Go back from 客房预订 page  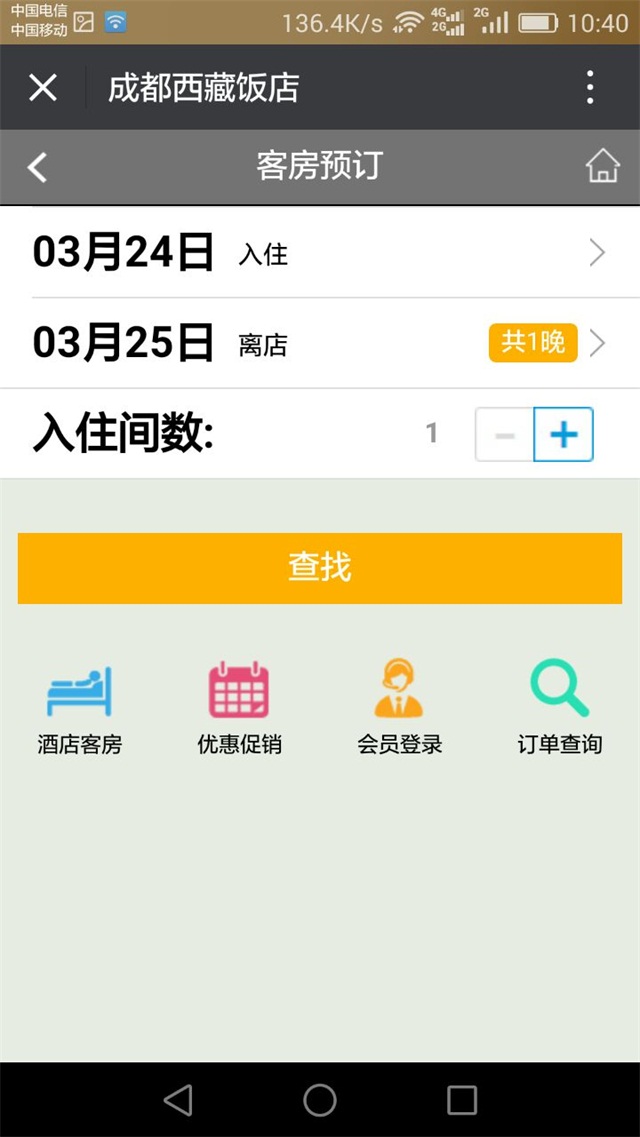pos(37,167)
